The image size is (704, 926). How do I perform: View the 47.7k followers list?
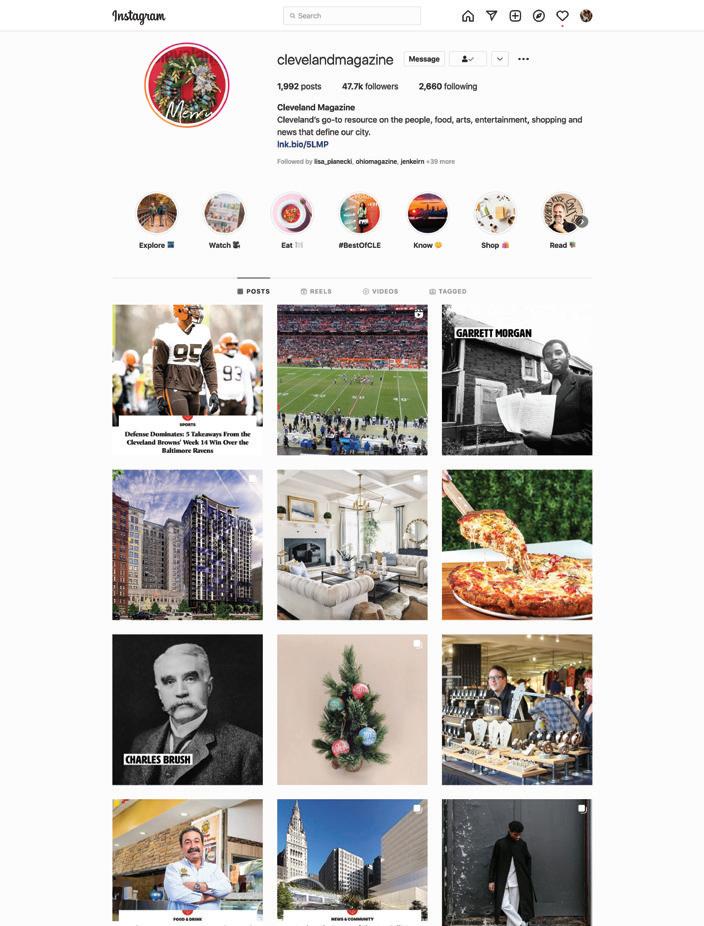pyautogui.click(x=370, y=87)
